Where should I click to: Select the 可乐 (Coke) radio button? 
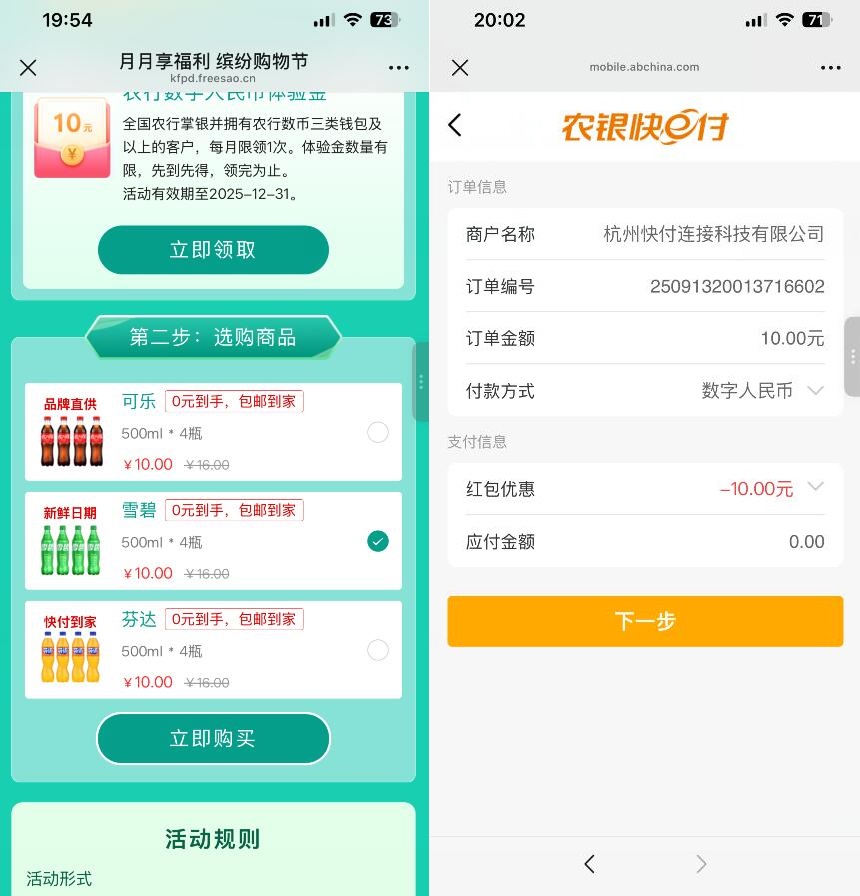[378, 432]
